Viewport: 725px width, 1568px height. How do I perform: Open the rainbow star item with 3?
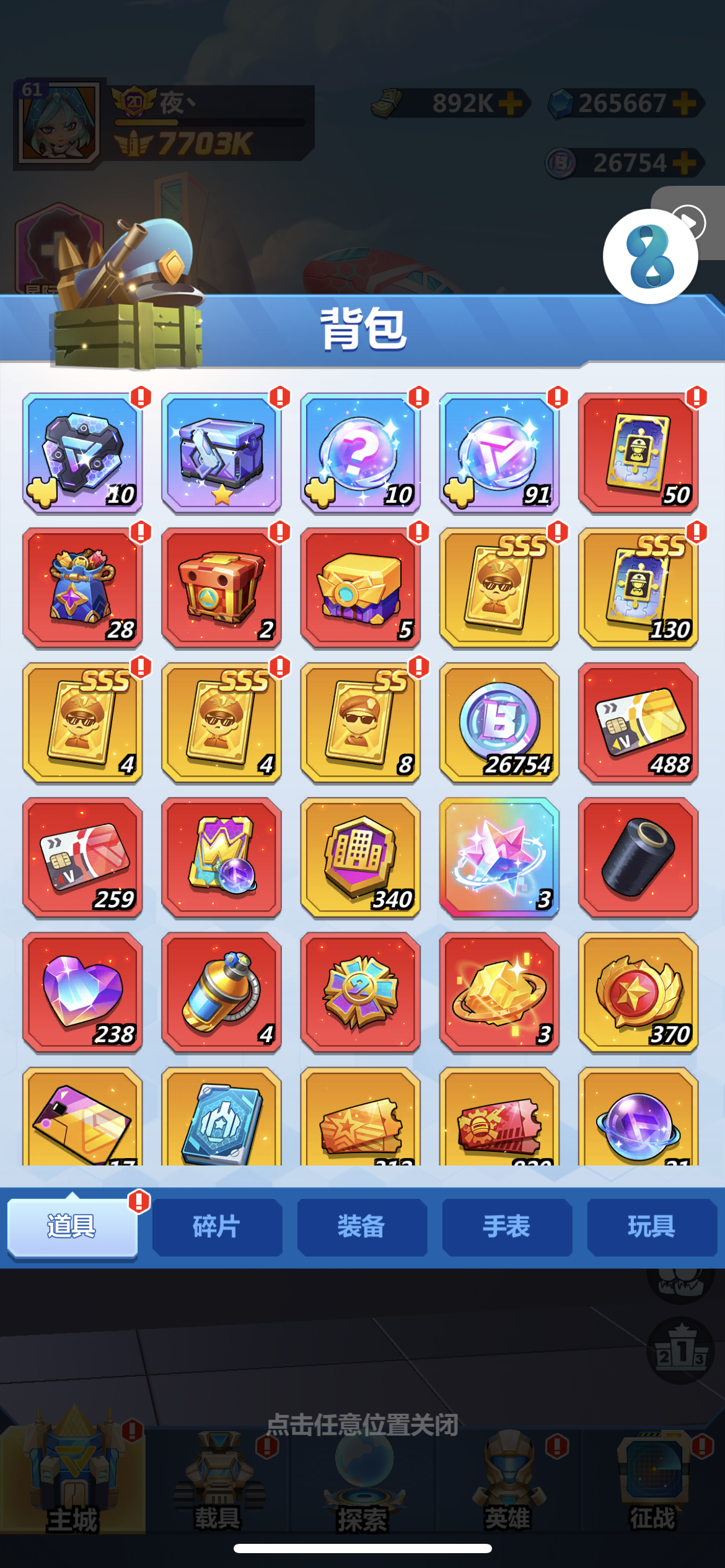click(499, 858)
